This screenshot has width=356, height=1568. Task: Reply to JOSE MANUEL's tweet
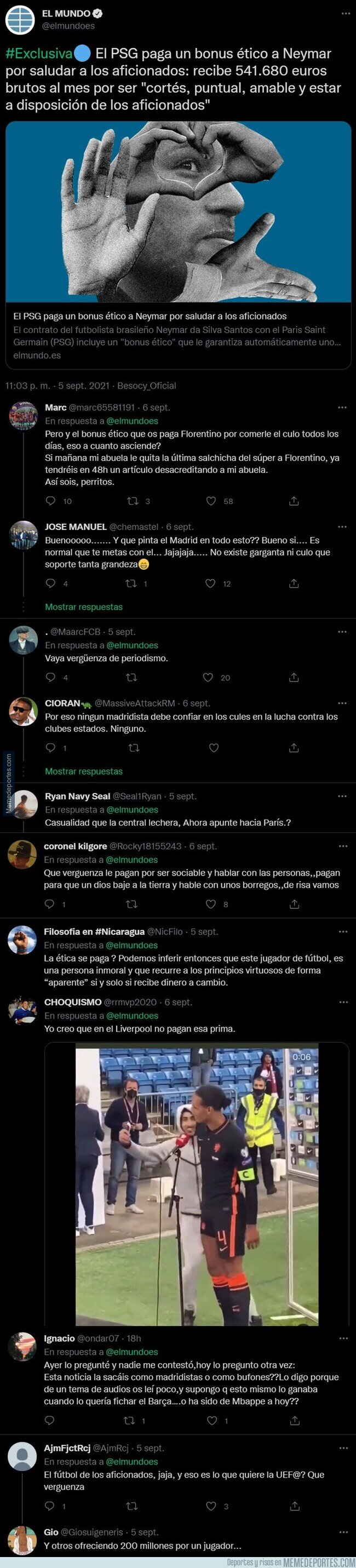pos(50,583)
